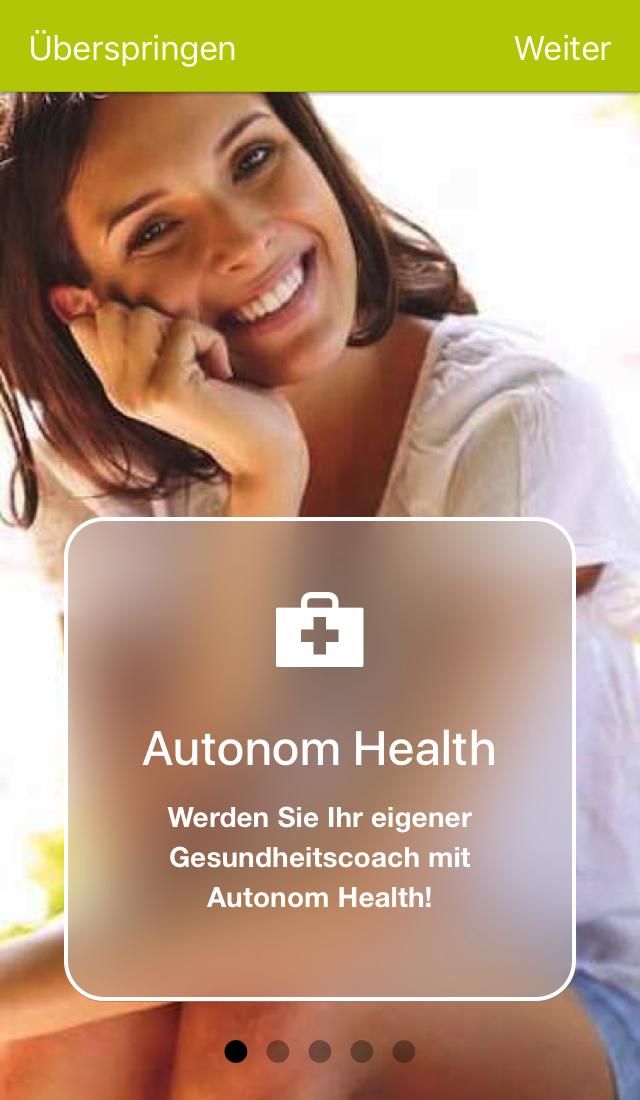The image size is (640, 1100).
Task: Jump to the last page indicator dot
Action: point(403,1051)
